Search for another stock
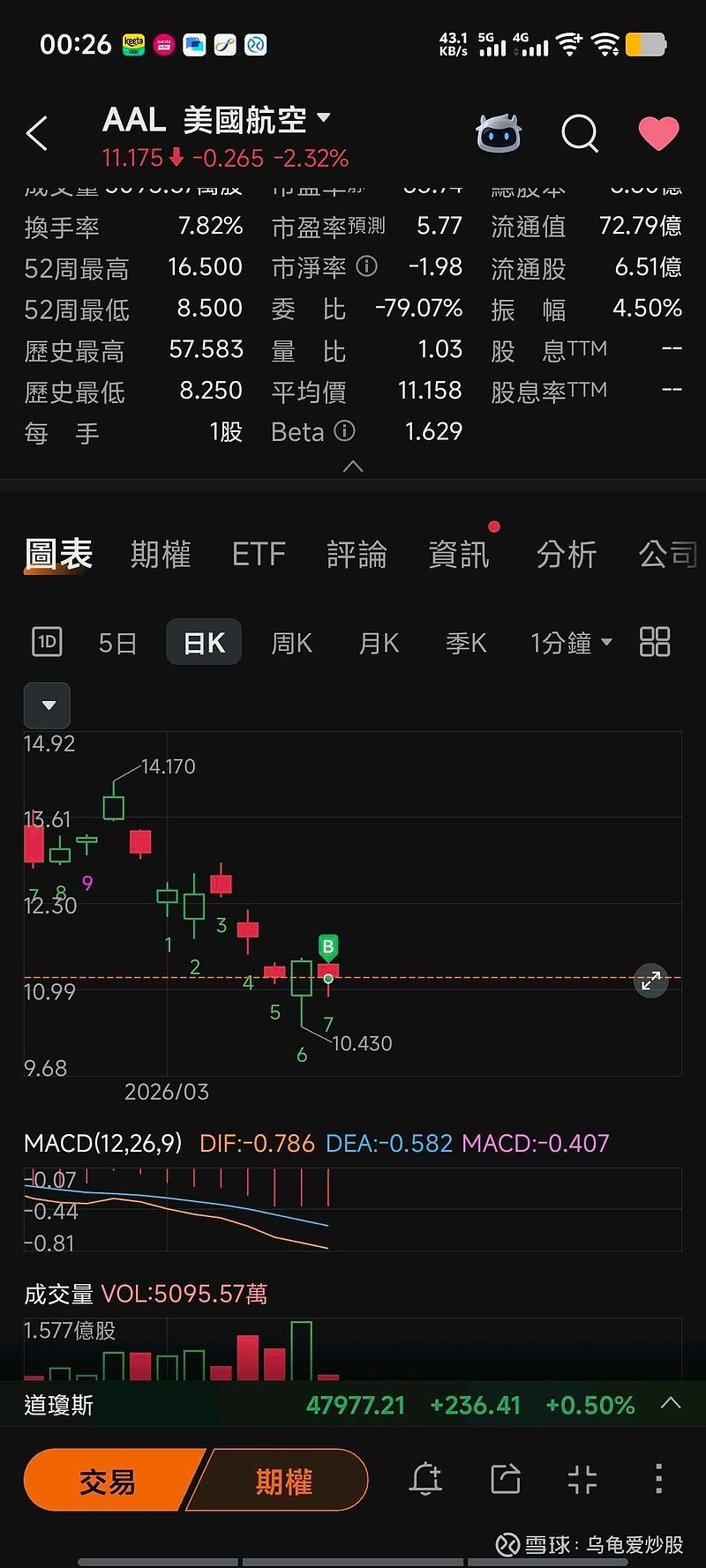The image size is (706, 1568). pos(580,134)
